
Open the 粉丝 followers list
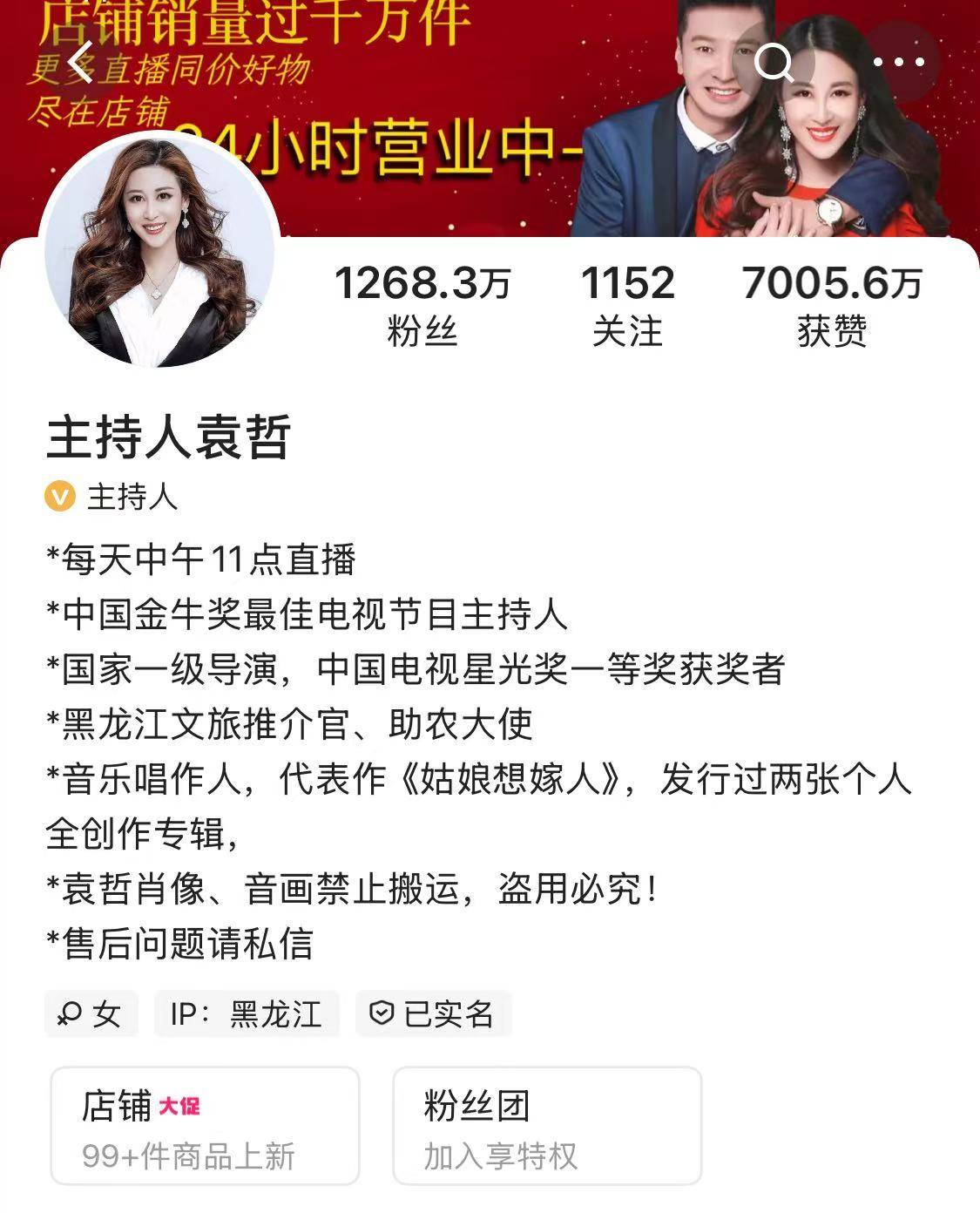422,305
